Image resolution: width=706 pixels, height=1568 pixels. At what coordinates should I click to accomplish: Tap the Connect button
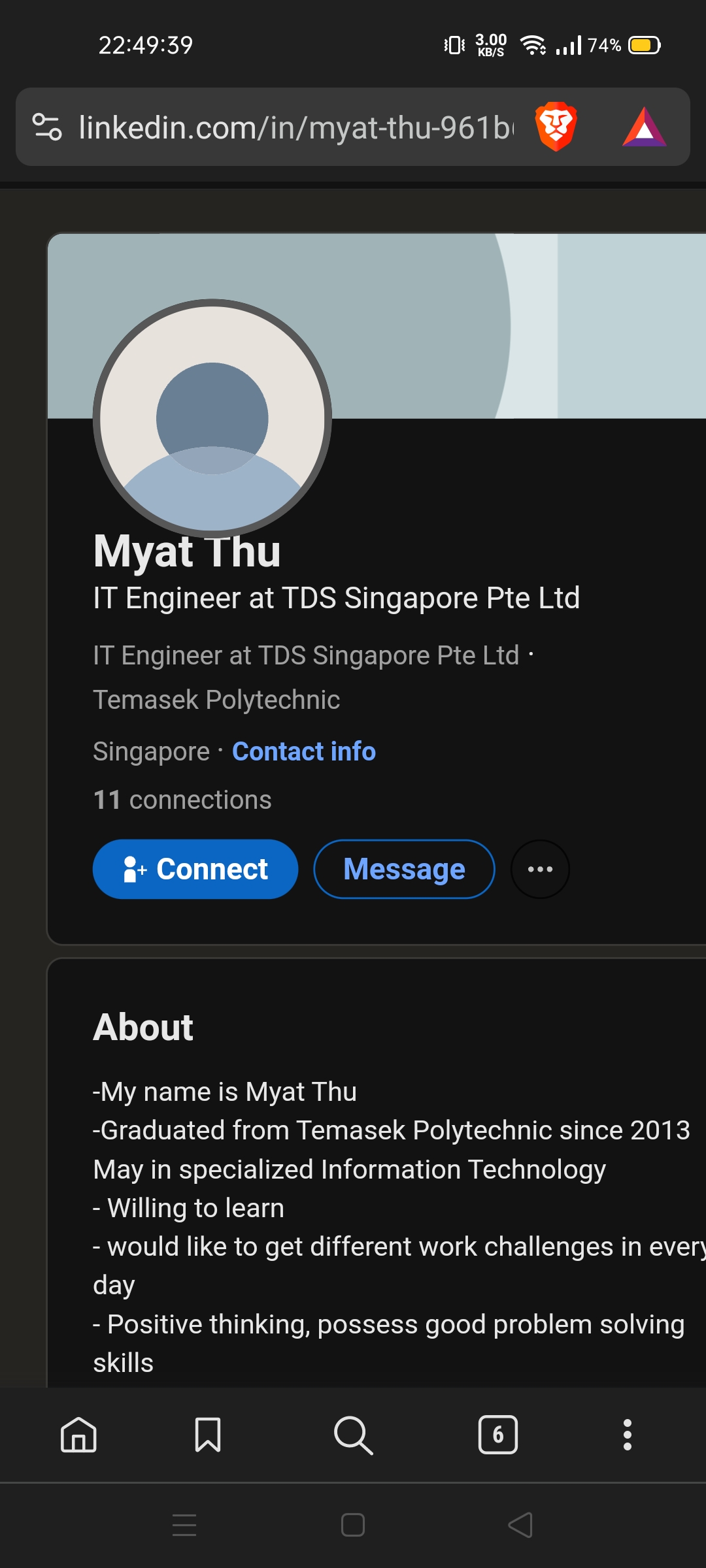[195, 869]
